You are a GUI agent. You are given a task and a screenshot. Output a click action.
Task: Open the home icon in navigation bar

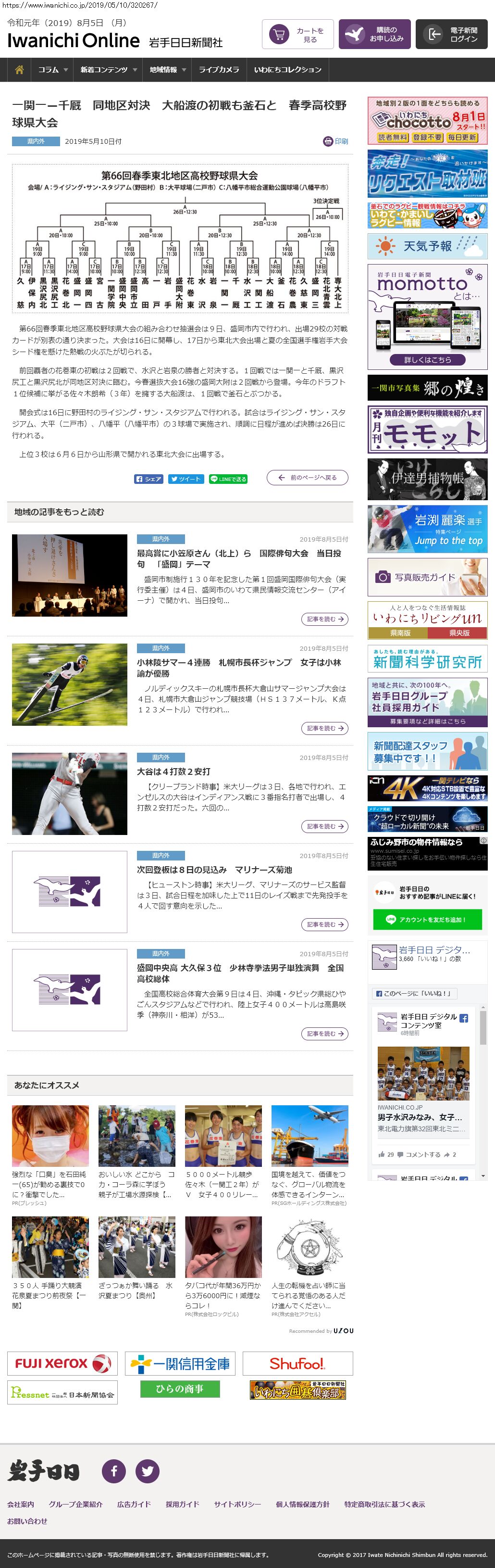pyautogui.click(x=19, y=70)
